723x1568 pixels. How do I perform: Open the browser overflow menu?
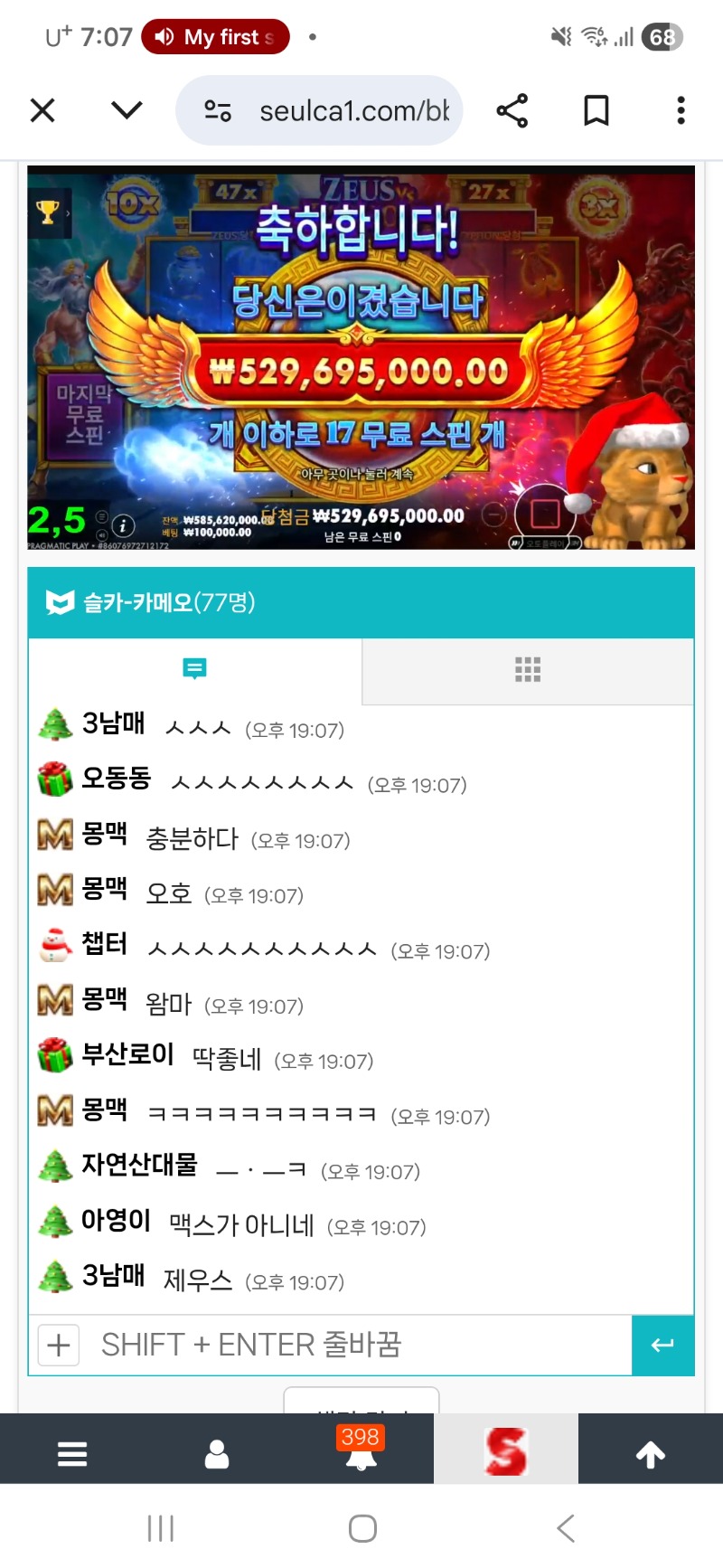(x=681, y=110)
